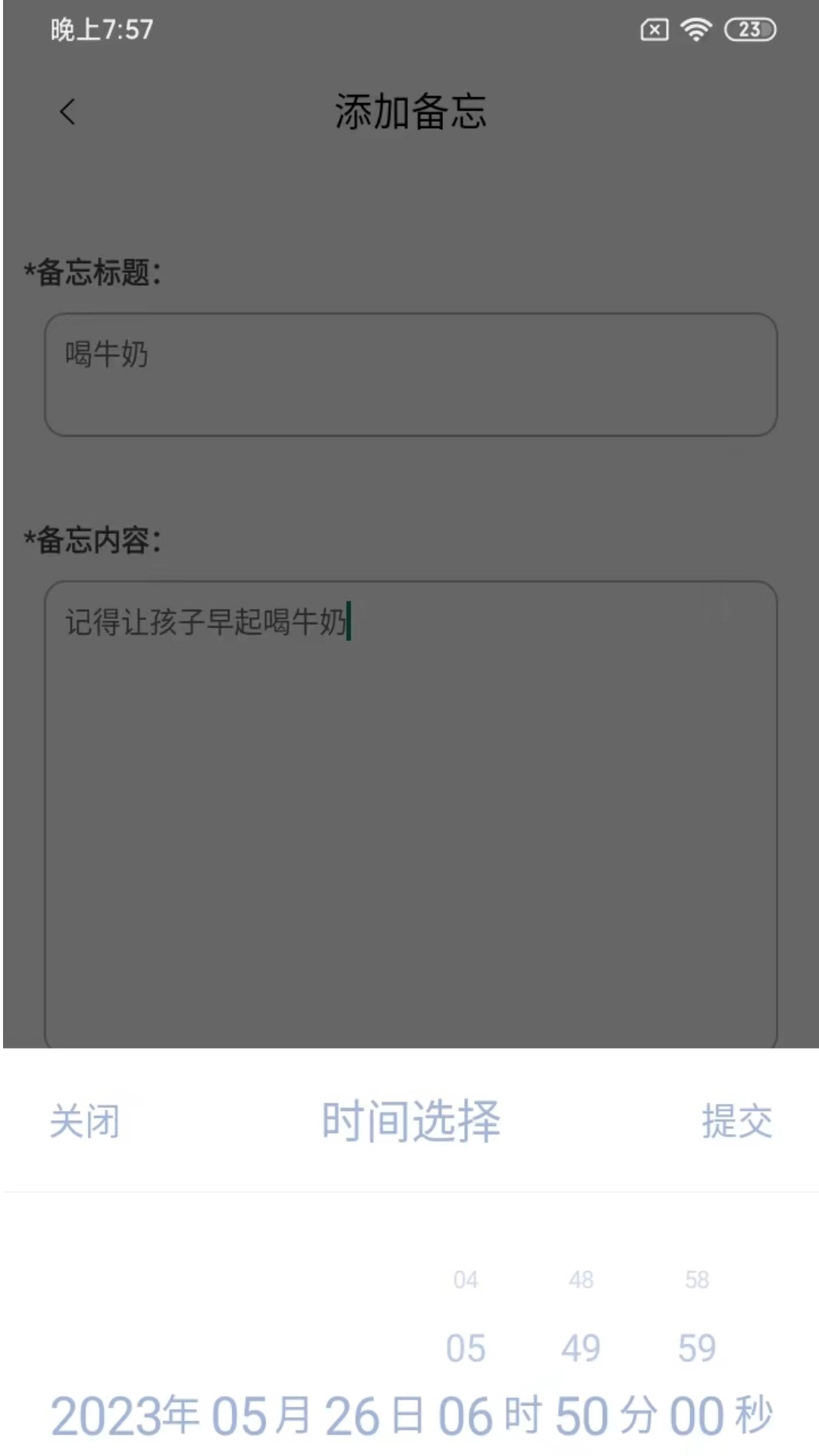Image resolution: width=819 pixels, height=1456 pixels.
Task: Choose the dimmed 58 second option
Action: pyautogui.click(x=696, y=1280)
